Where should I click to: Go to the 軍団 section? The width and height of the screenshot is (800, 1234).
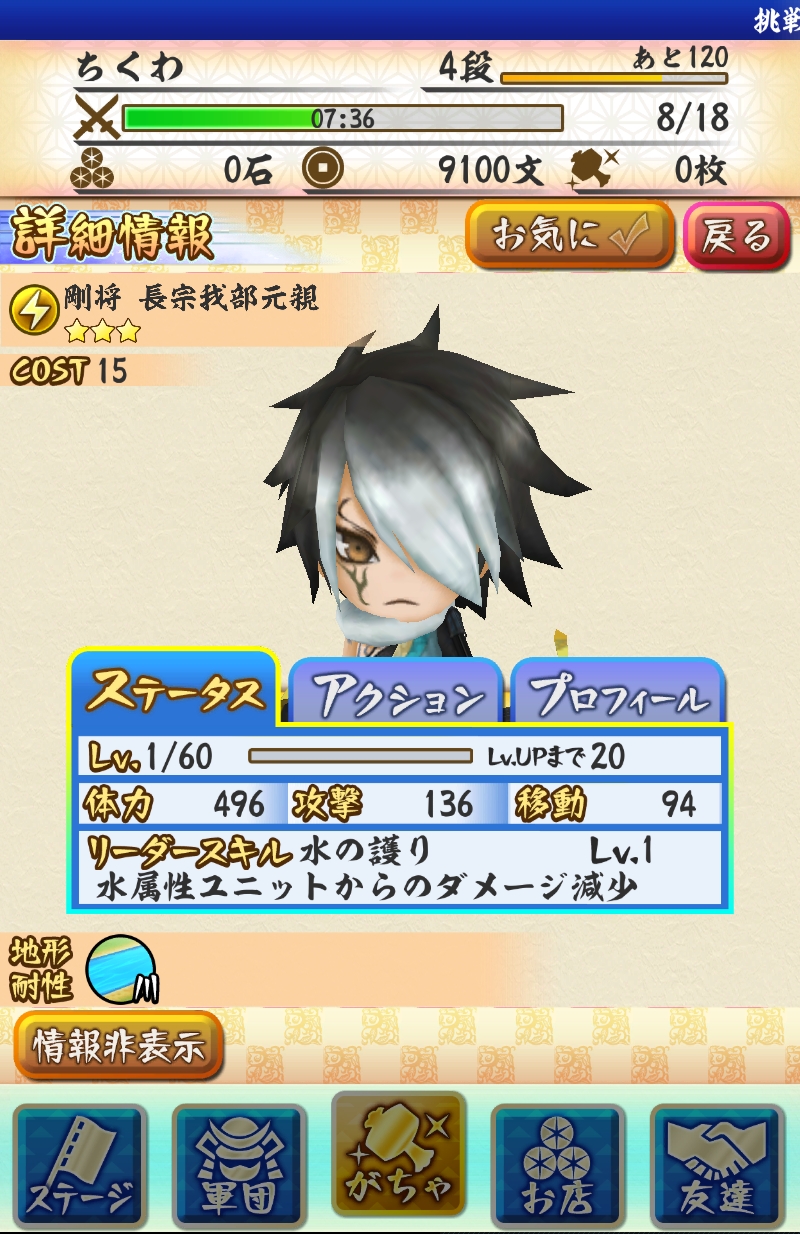point(240,1164)
